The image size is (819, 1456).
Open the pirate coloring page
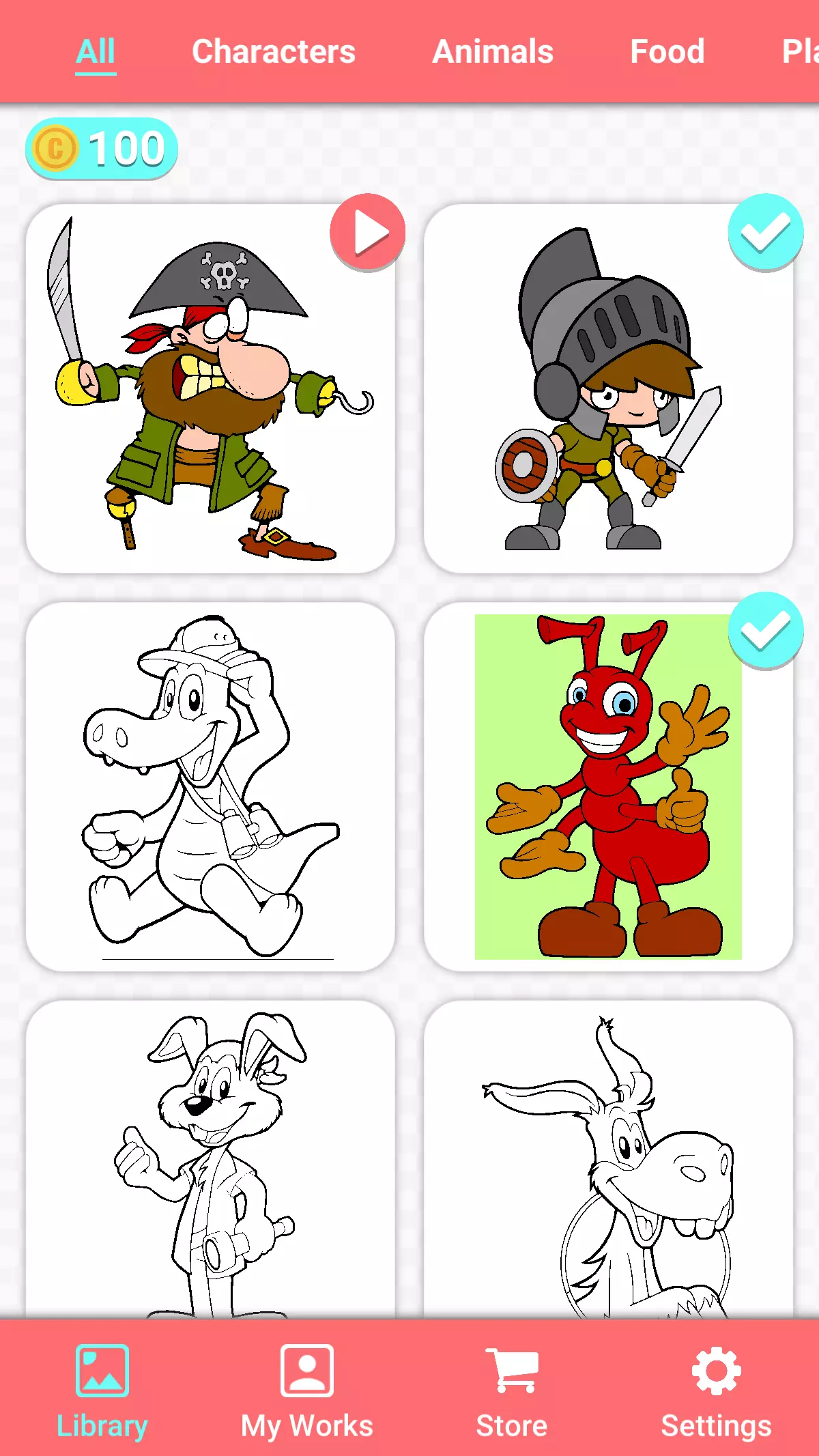point(210,389)
